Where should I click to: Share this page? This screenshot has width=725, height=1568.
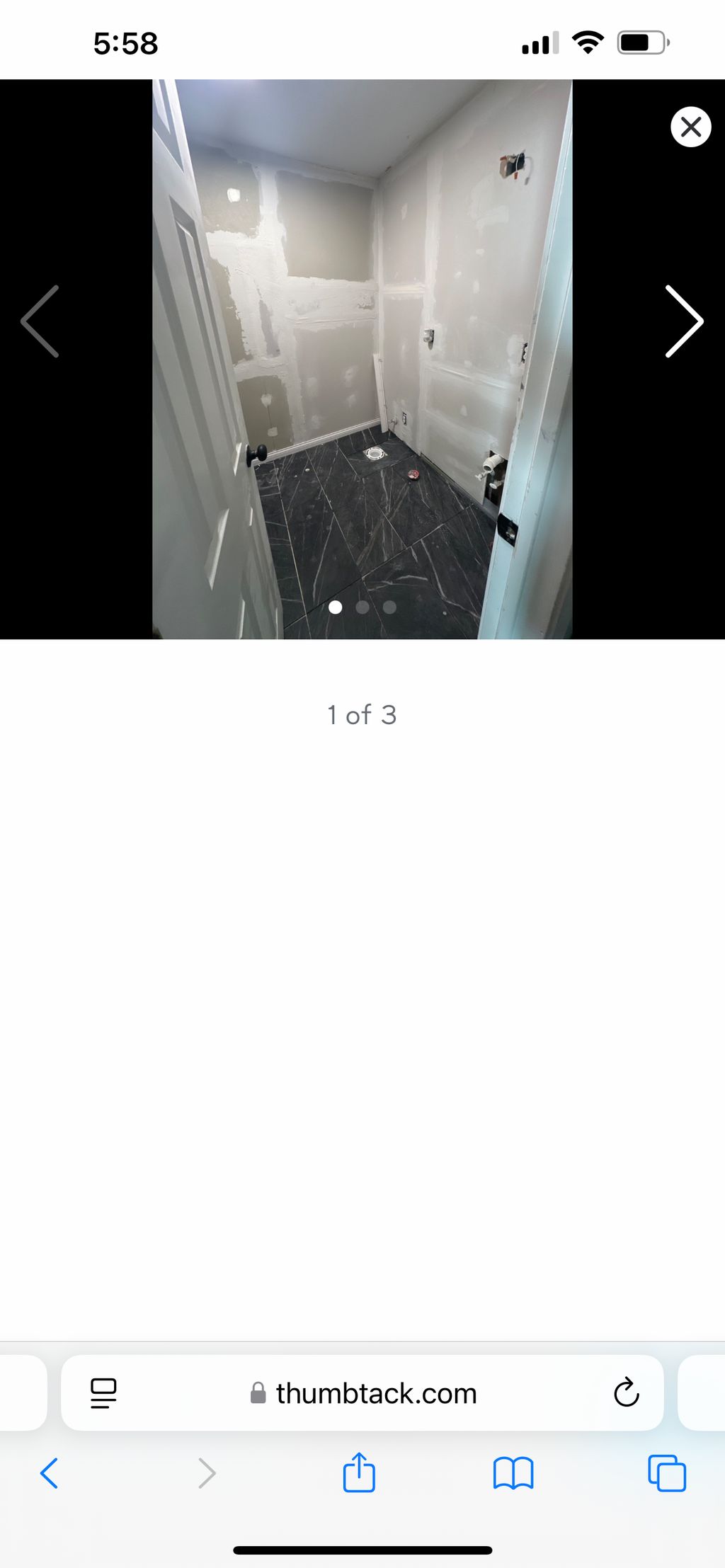[359, 1473]
